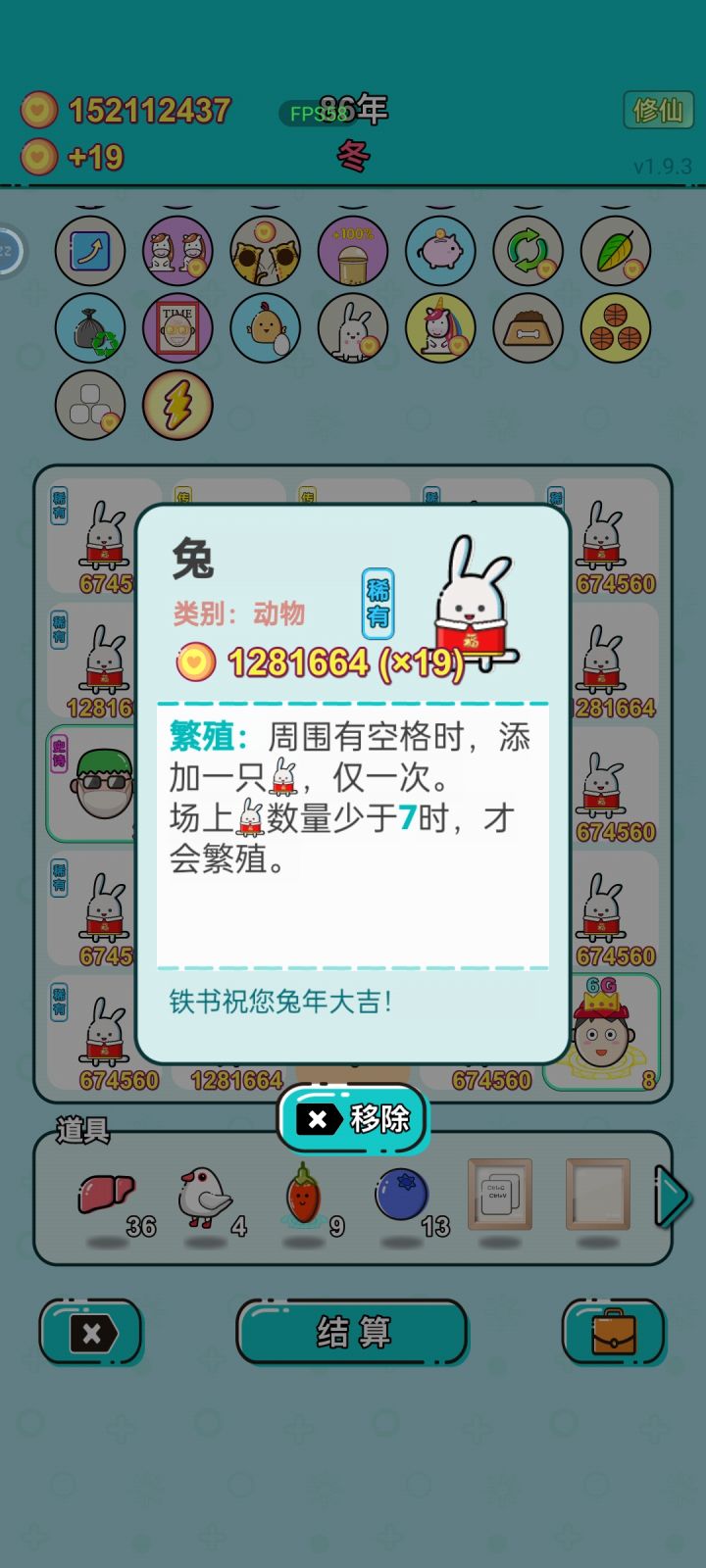Select the garbage bag recycling icon
706x1568 pixels.
89,329
